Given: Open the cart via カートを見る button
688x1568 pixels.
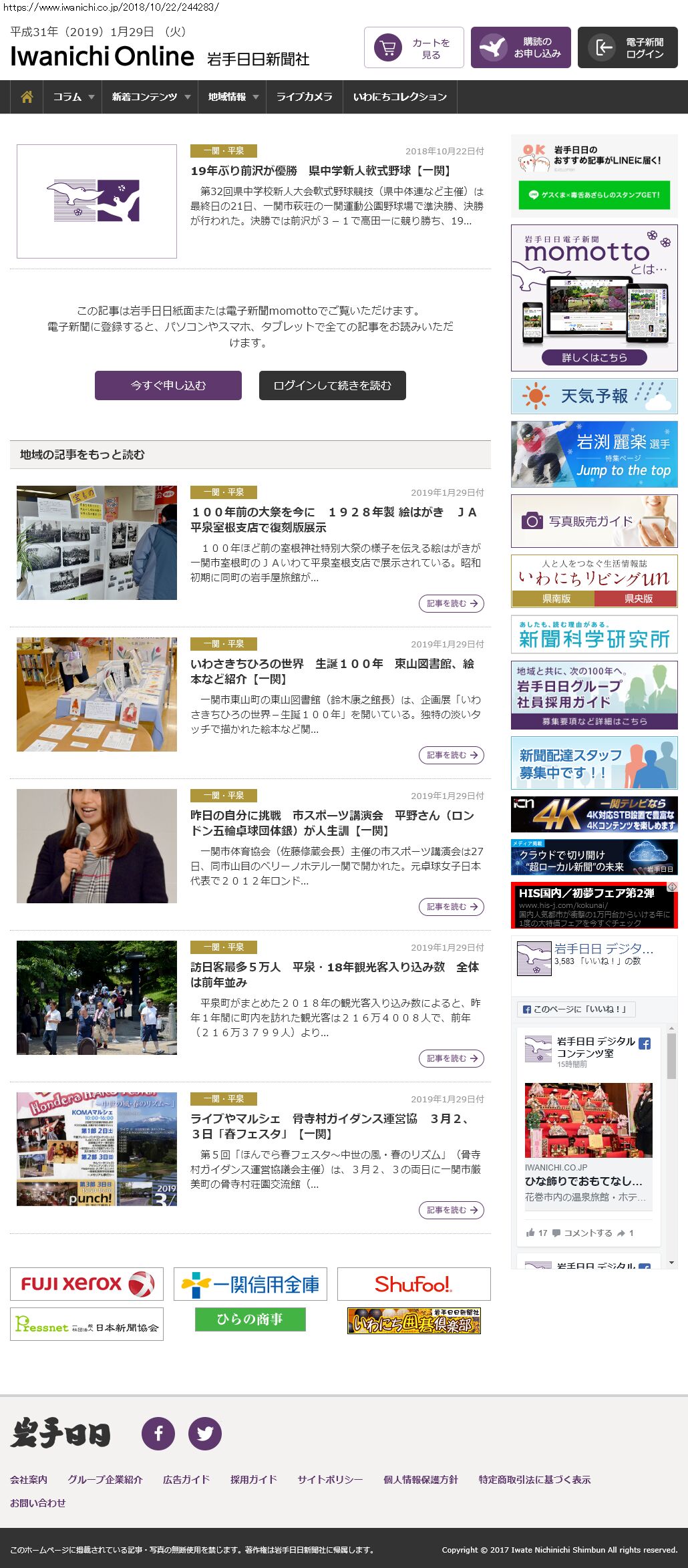Looking at the screenshot, I should point(413,47).
